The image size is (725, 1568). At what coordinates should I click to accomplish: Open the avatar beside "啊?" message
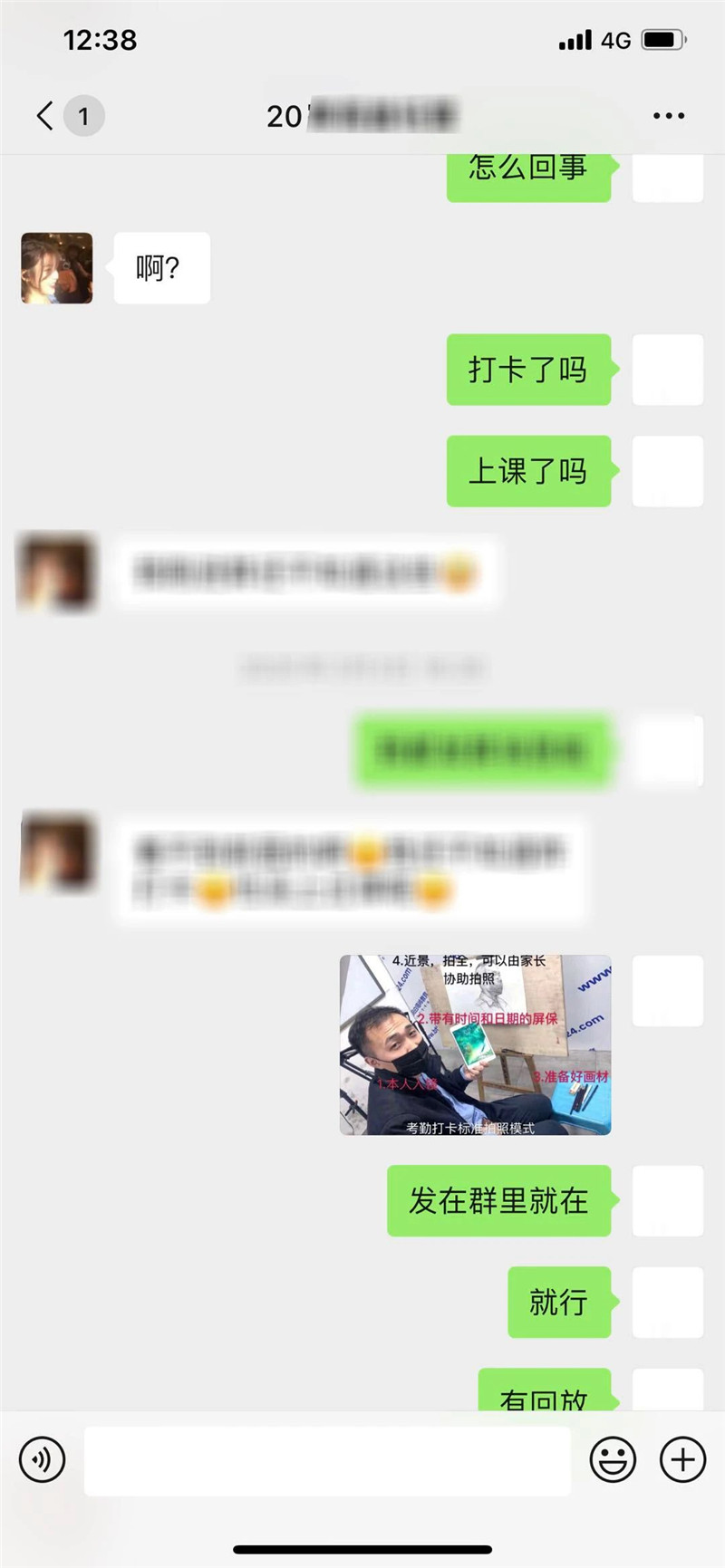pos(57,268)
